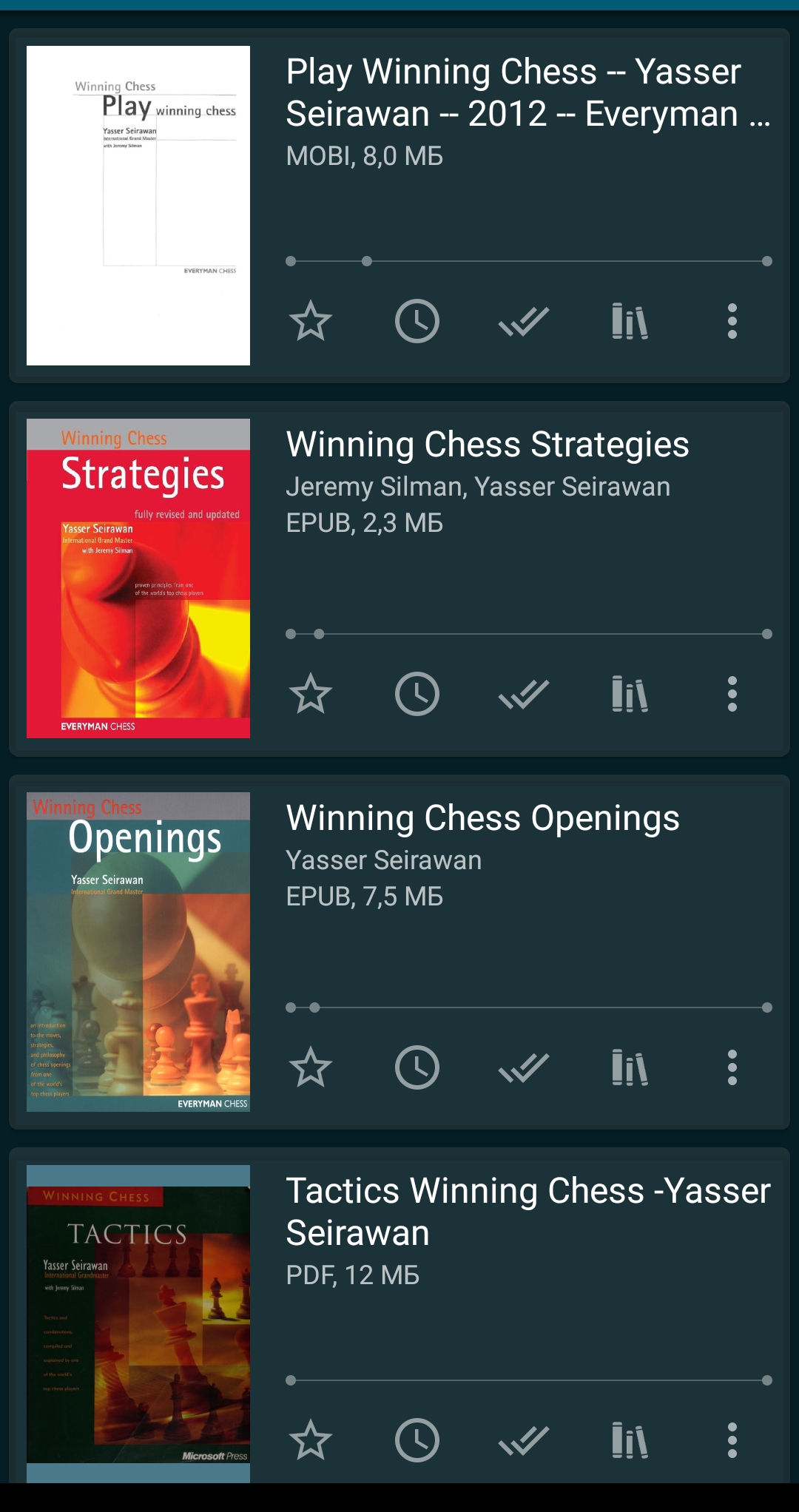
Task: Star Winning Chess Openings as favorite
Action: (x=311, y=1067)
